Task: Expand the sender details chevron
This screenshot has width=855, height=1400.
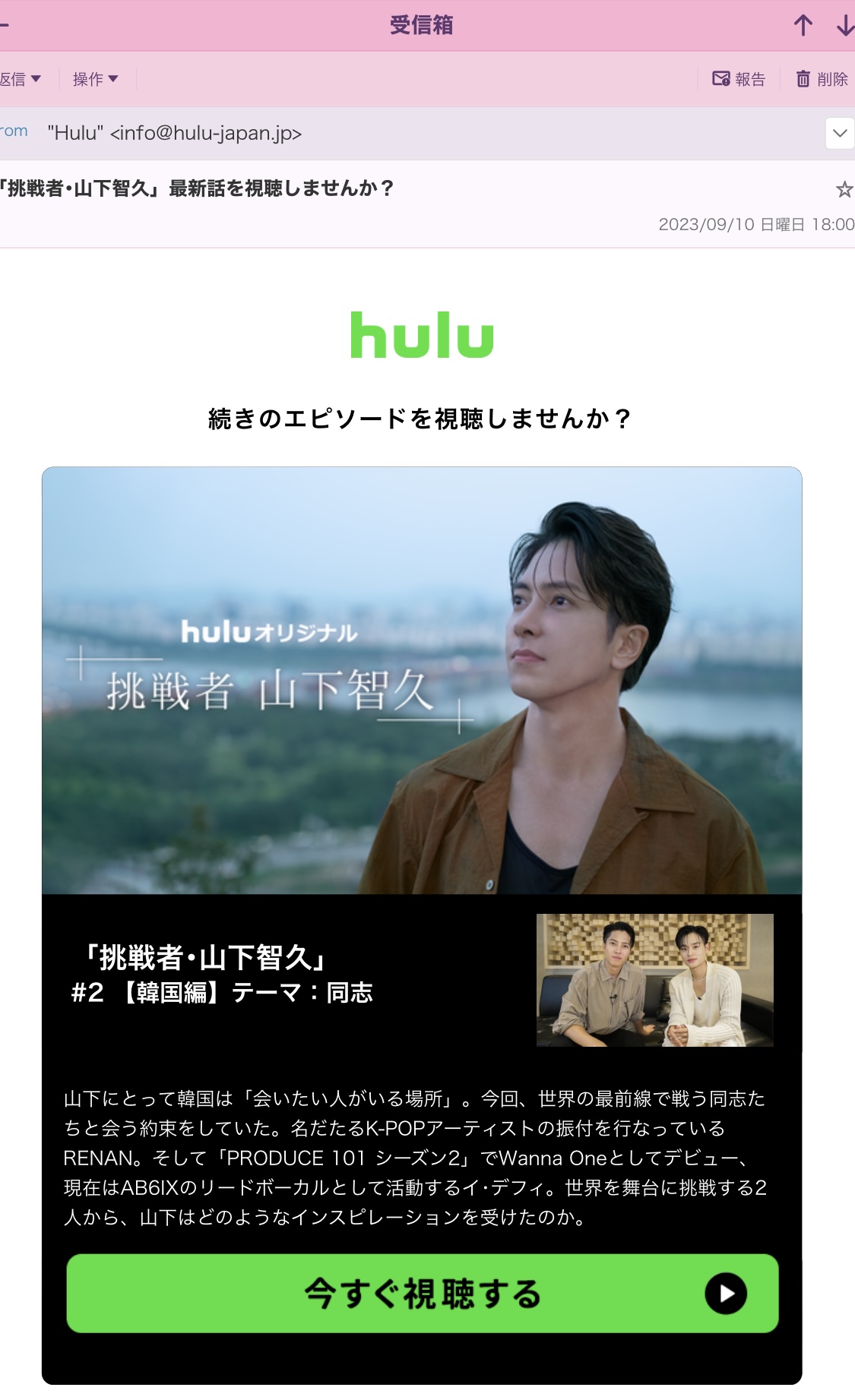Action: (x=840, y=133)
